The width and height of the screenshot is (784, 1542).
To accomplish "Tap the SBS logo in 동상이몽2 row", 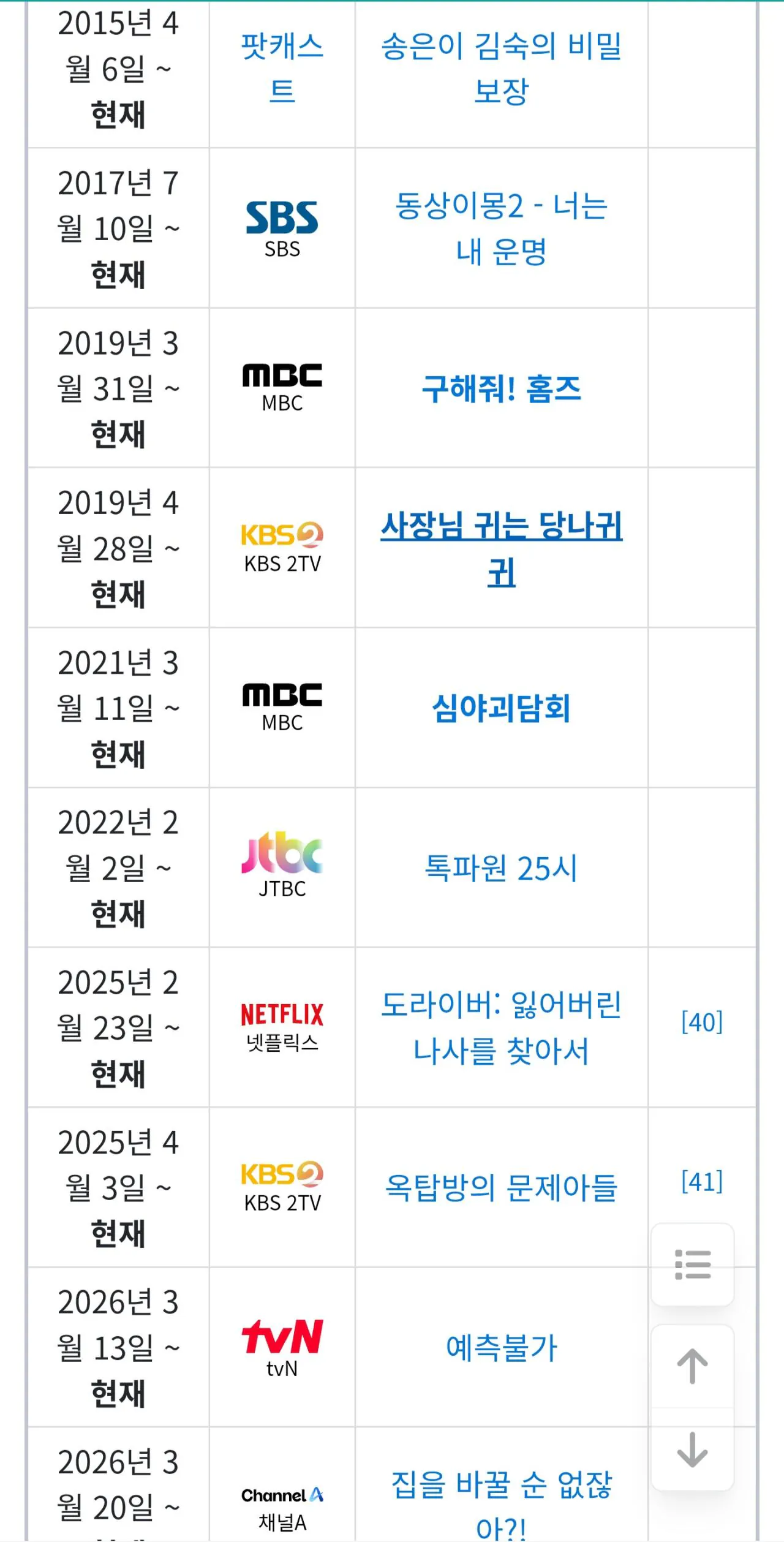I will (x=282, y=218).
